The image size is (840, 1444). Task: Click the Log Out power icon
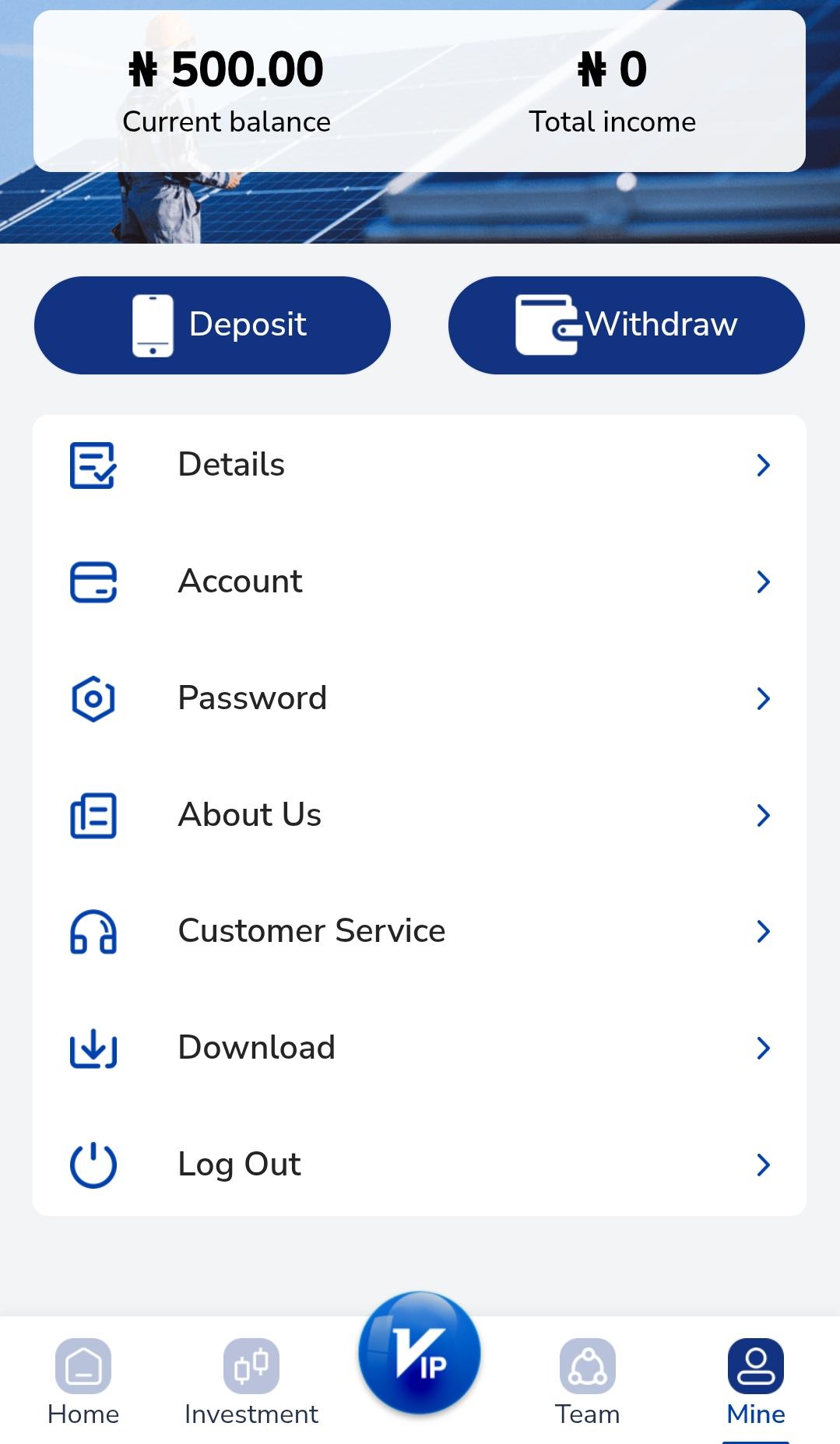[x=92, y=1165]
